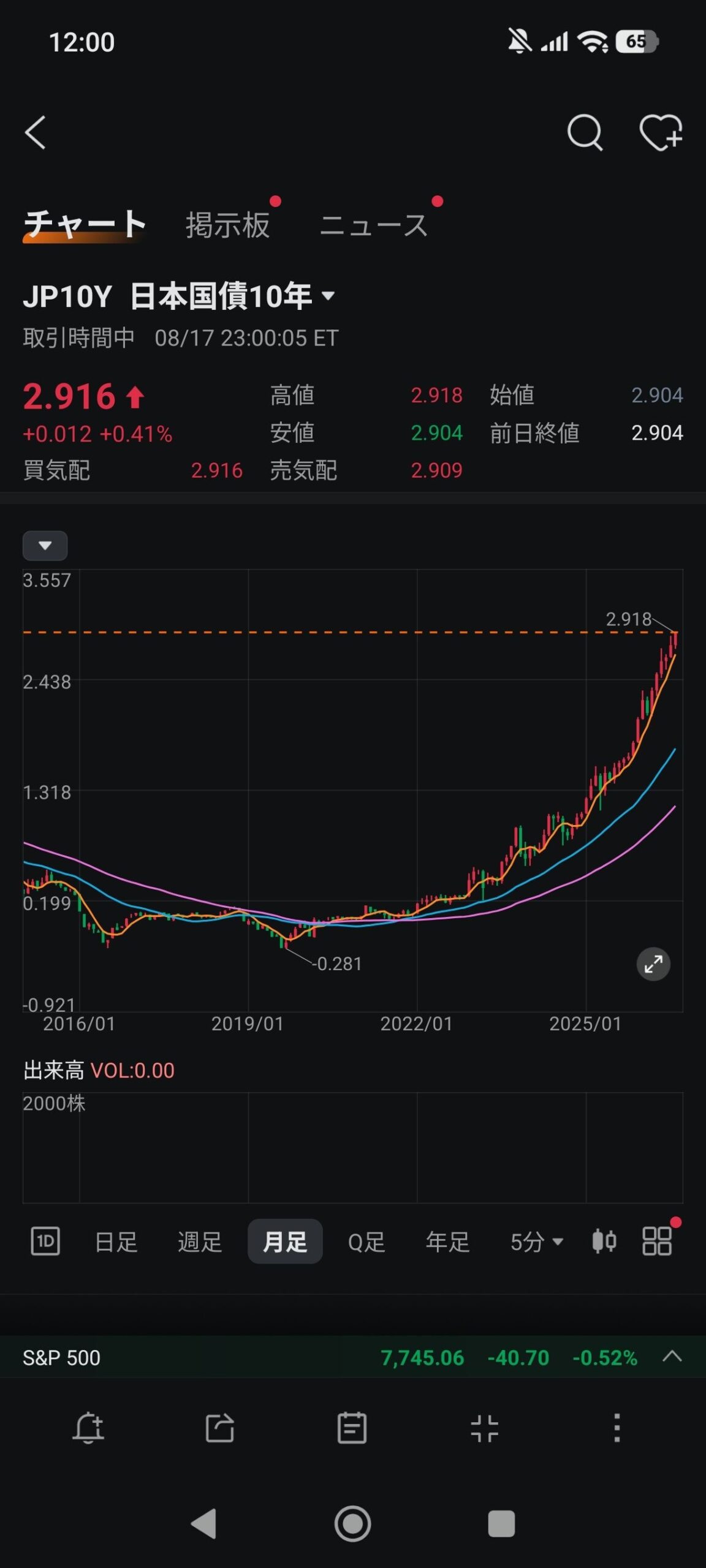Switch to the ニュース tab
Viewport: 706px width, 1568px height.
click(373, 225)
